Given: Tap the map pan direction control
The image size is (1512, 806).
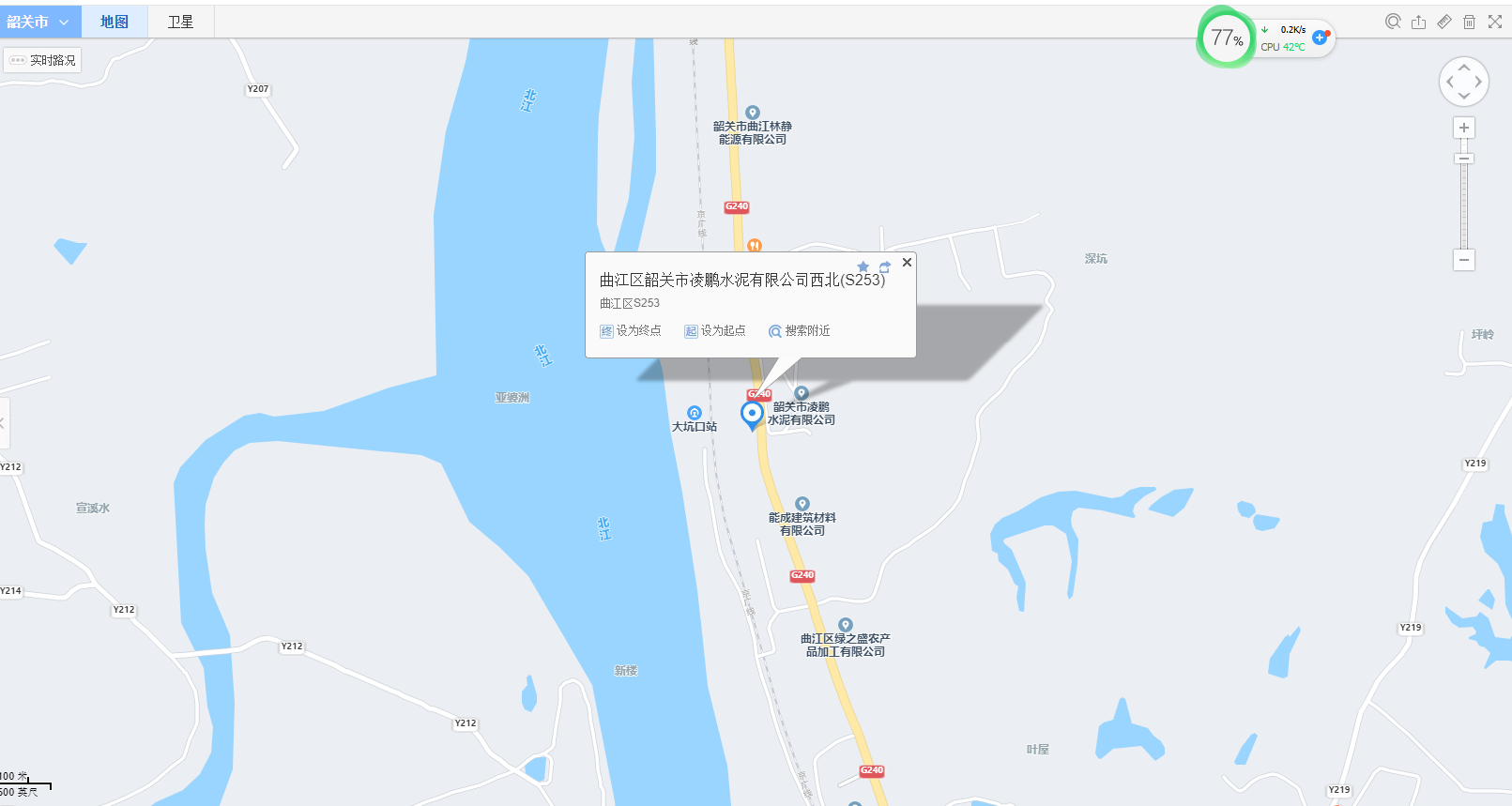Looking at the screenshot, I should tap(1464, 82).
